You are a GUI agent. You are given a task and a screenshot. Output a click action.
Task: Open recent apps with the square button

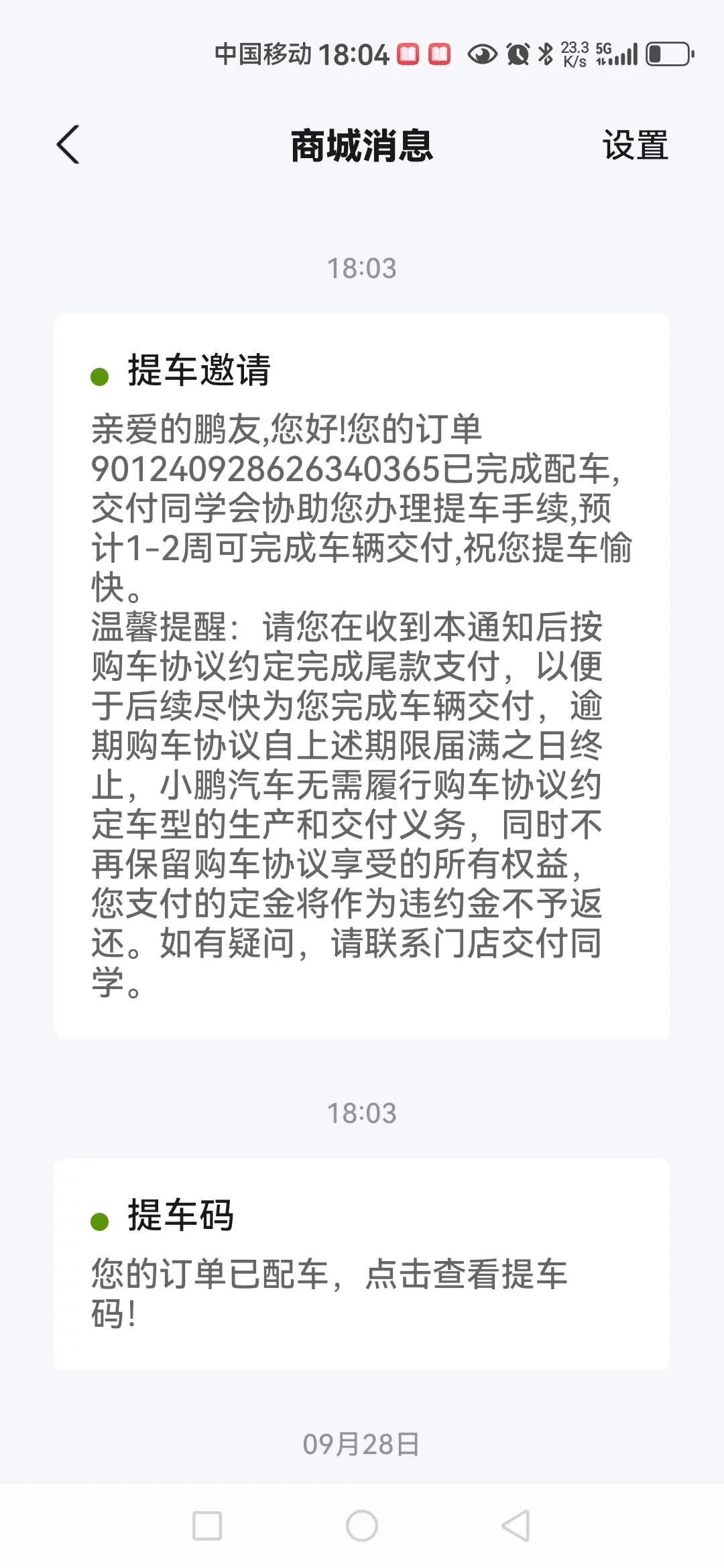point(207,1526)
